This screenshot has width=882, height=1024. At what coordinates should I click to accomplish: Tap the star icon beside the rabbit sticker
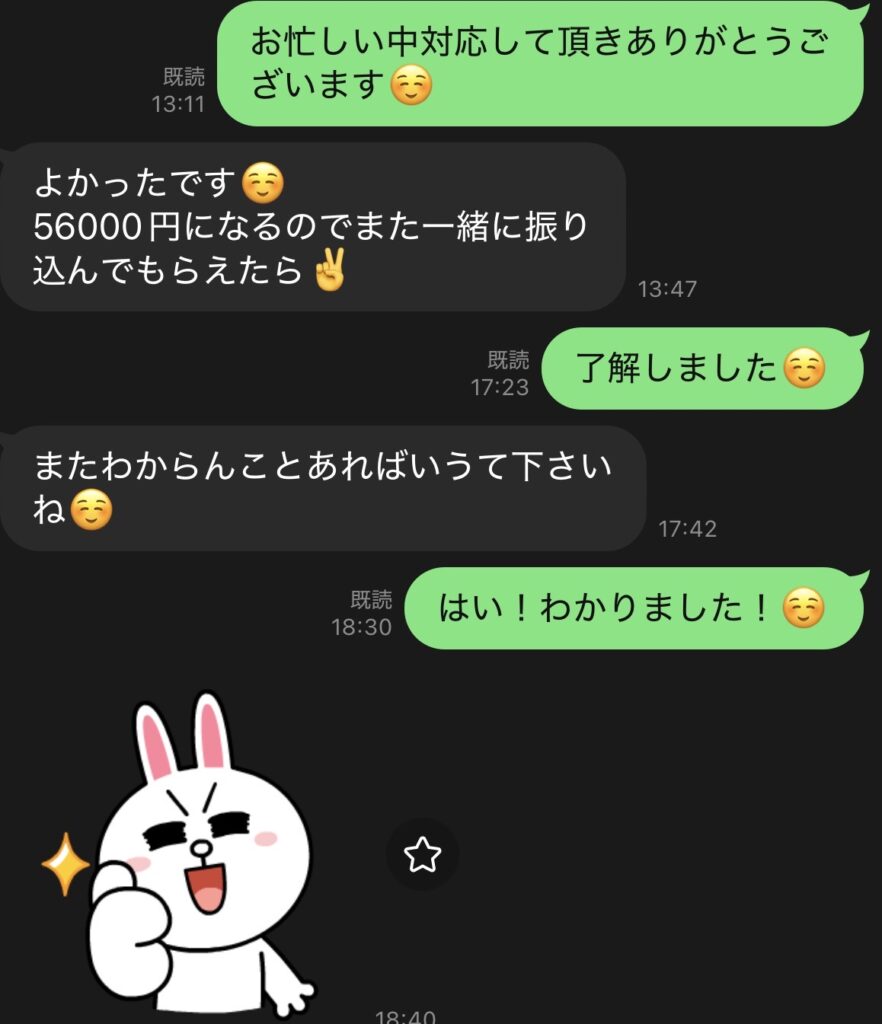click(422, 854)
